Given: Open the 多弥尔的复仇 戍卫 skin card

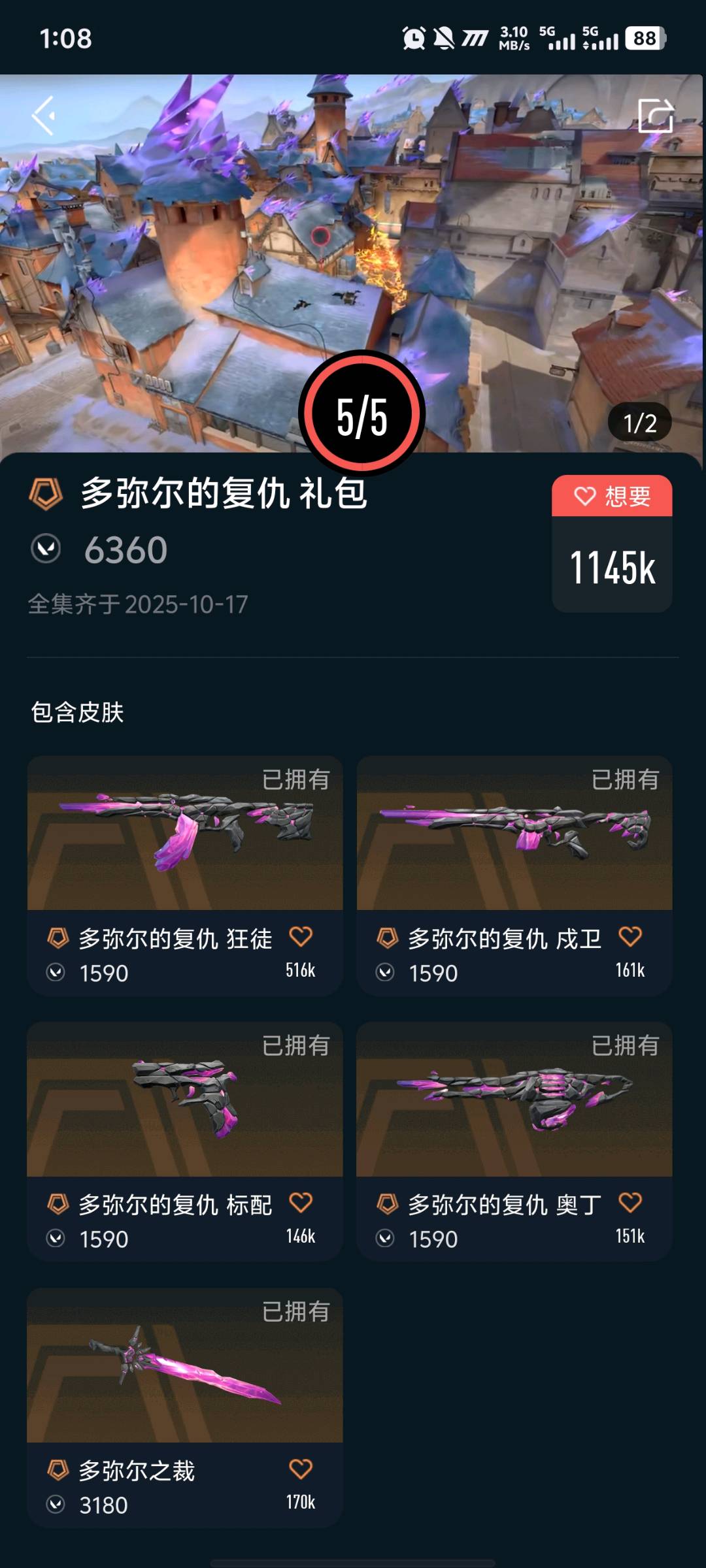Looking at the screenshot, I should click(x=514, y=875).
